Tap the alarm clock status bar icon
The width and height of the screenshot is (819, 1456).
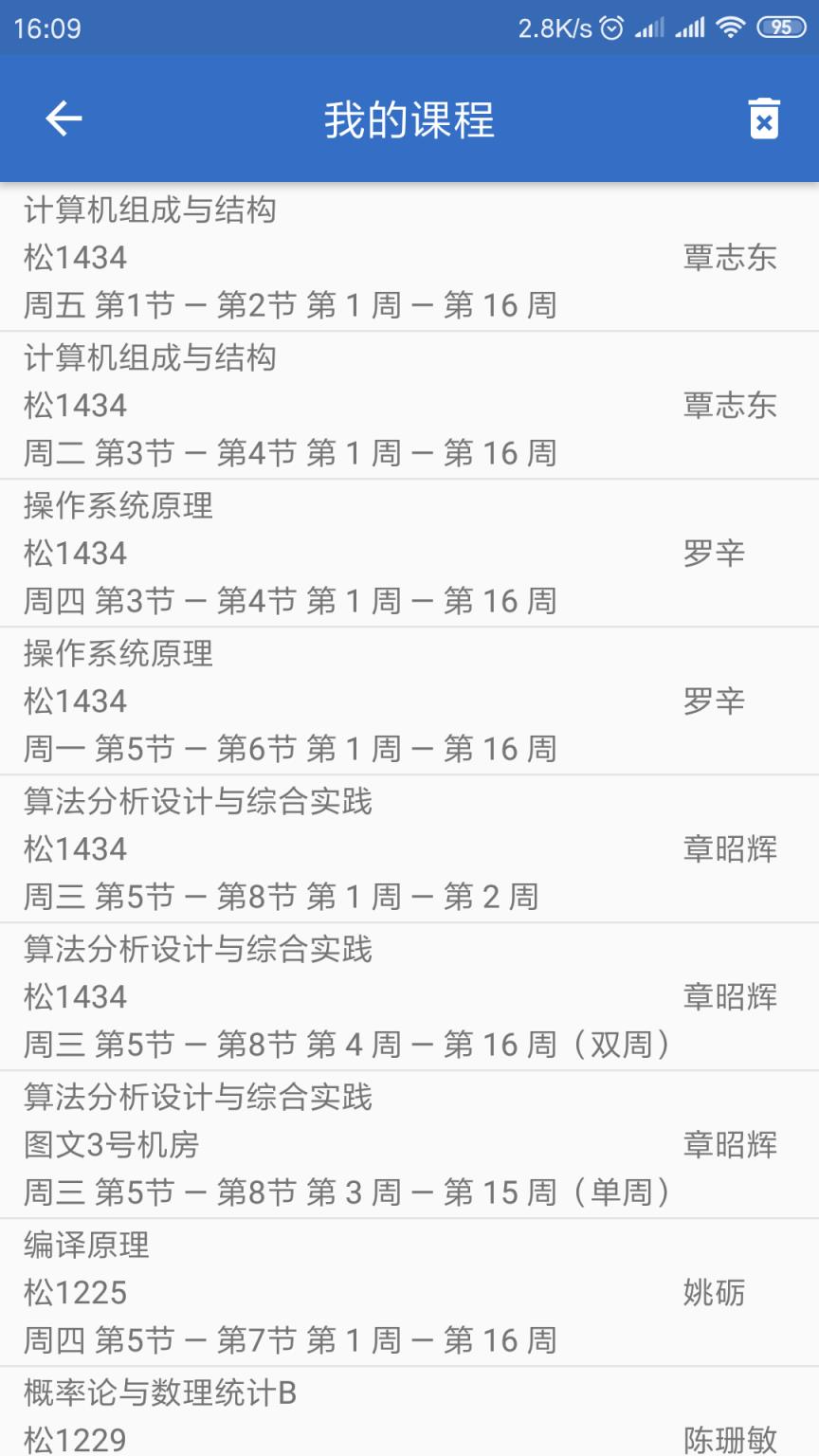coord(609,27)
